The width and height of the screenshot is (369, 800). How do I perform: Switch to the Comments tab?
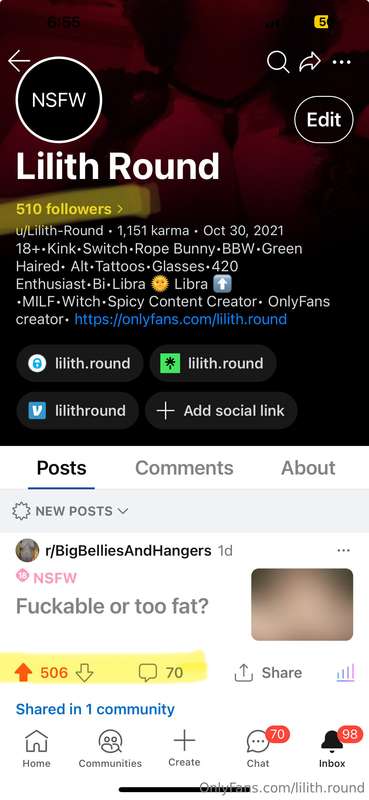[x=184, y=468]
